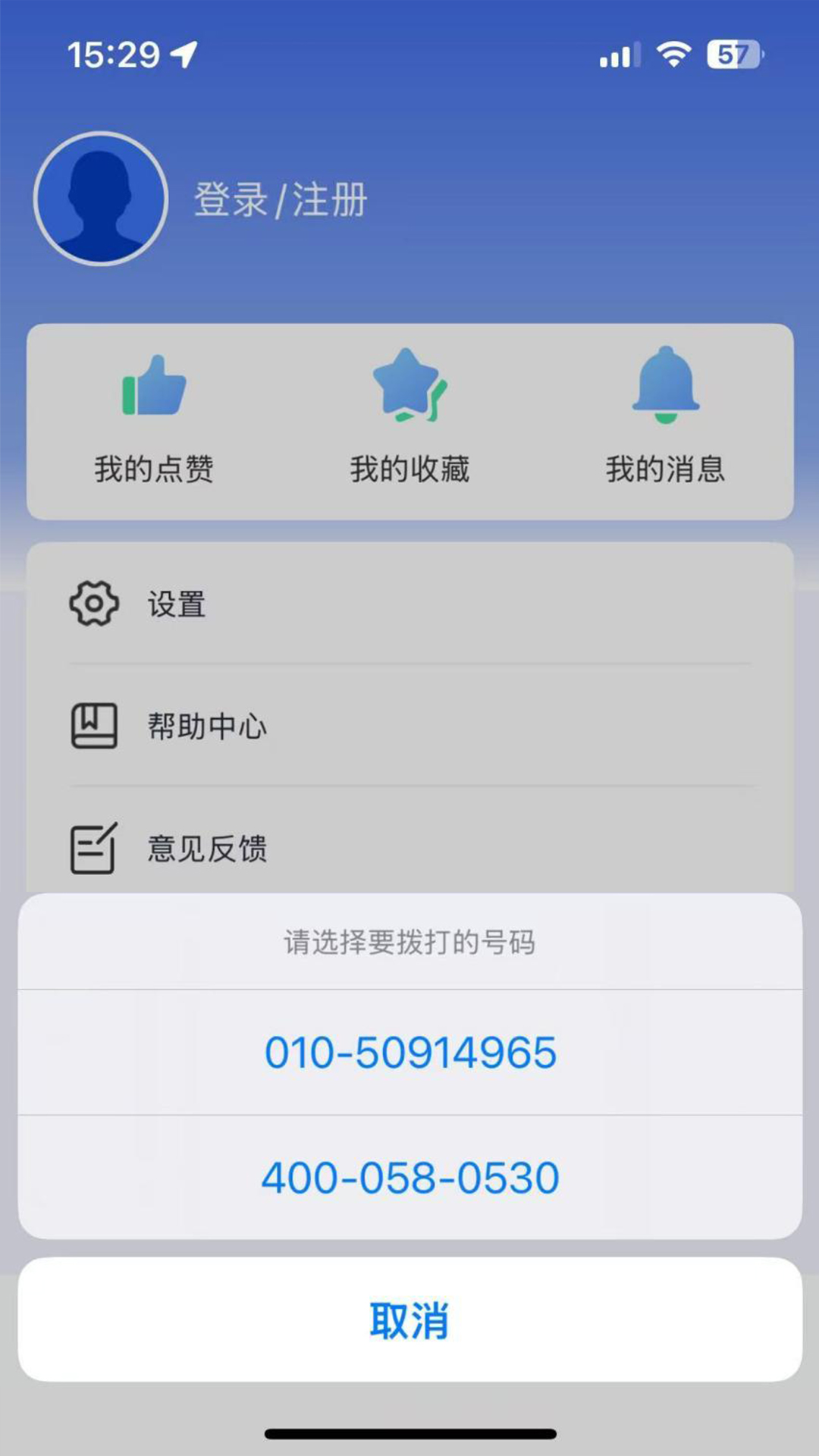Call the number 010-50914965
This screenshot has height=1456, width=819.
[x=409, y=1053]
